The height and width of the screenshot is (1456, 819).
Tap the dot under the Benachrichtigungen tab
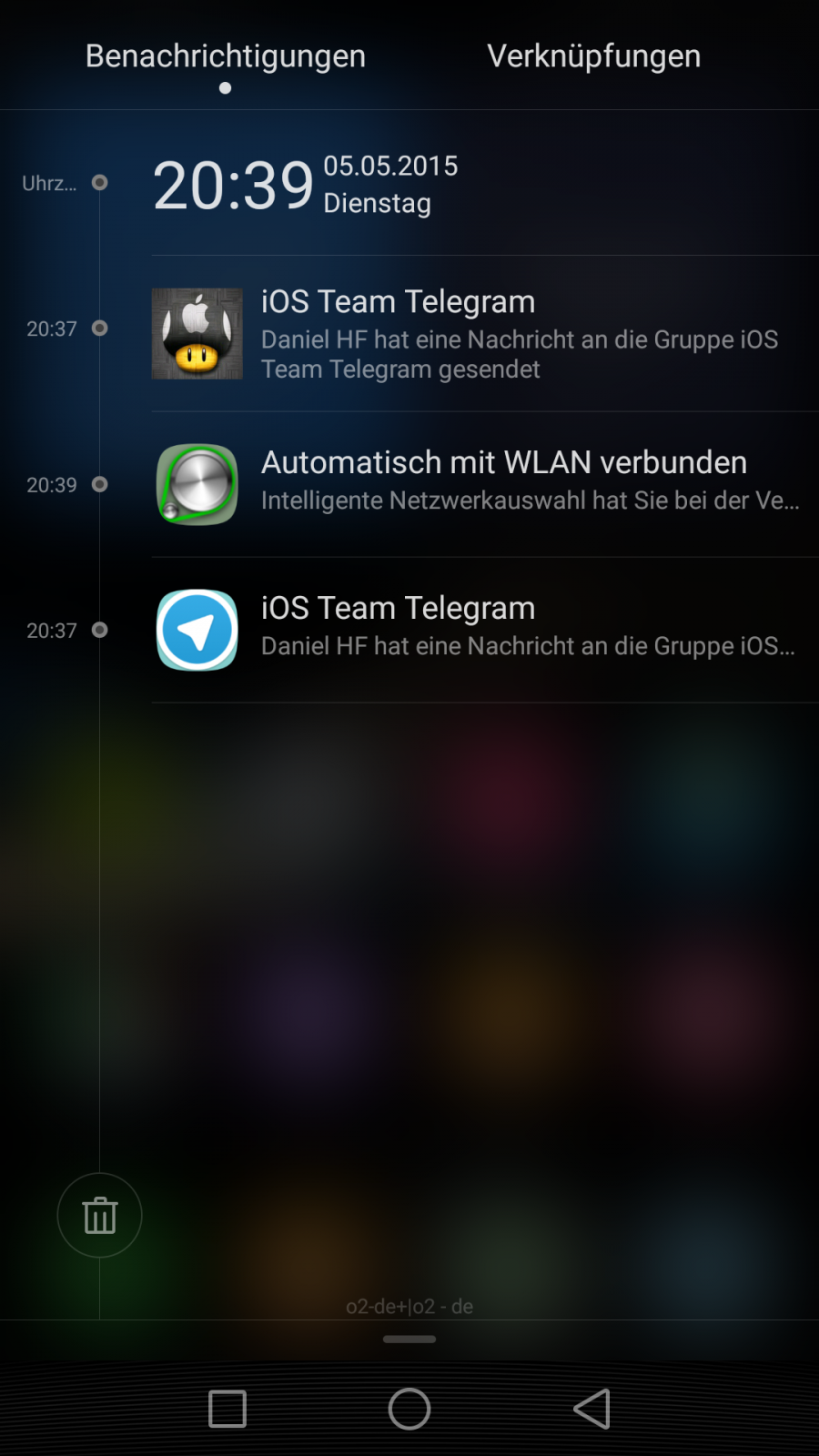[x=224, y=88]
